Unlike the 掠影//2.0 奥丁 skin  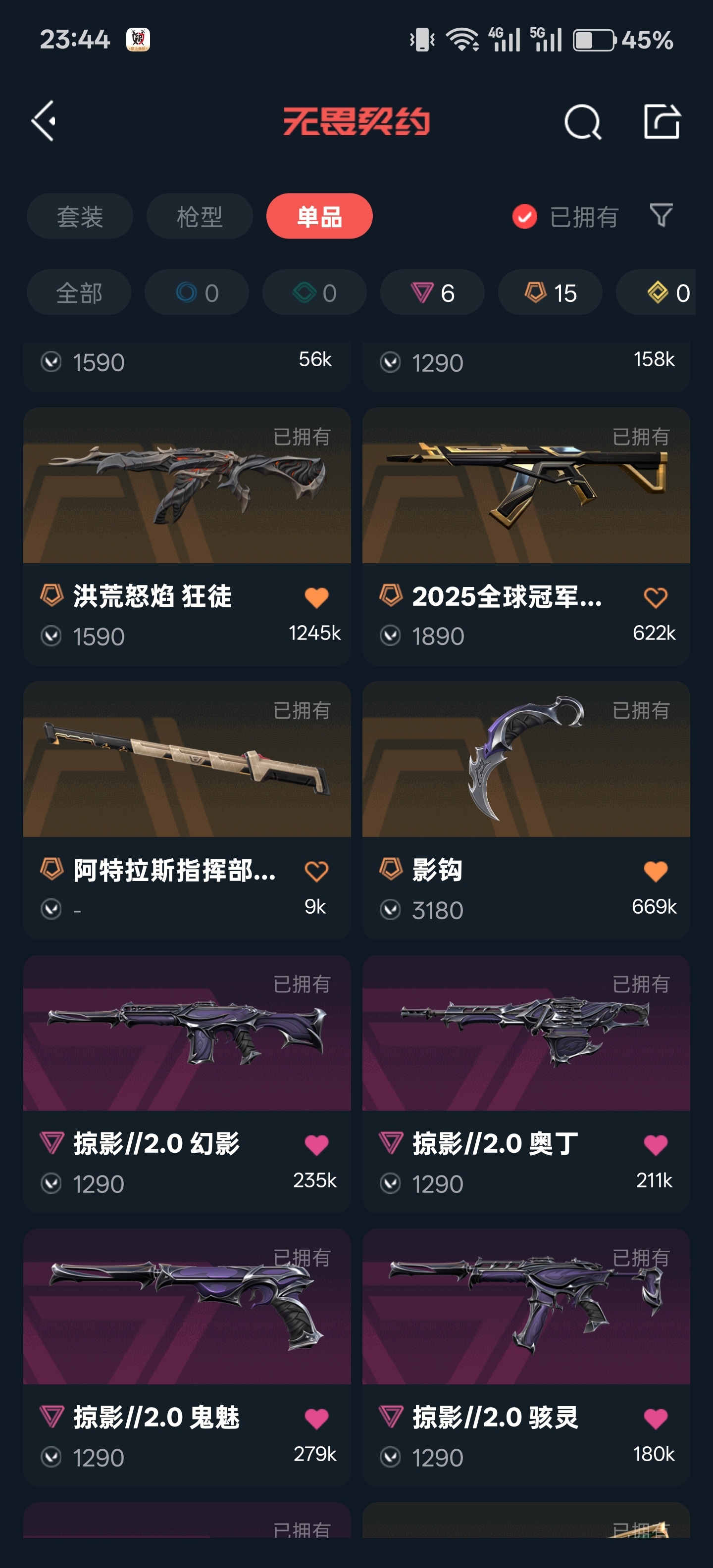[655, 1145]
